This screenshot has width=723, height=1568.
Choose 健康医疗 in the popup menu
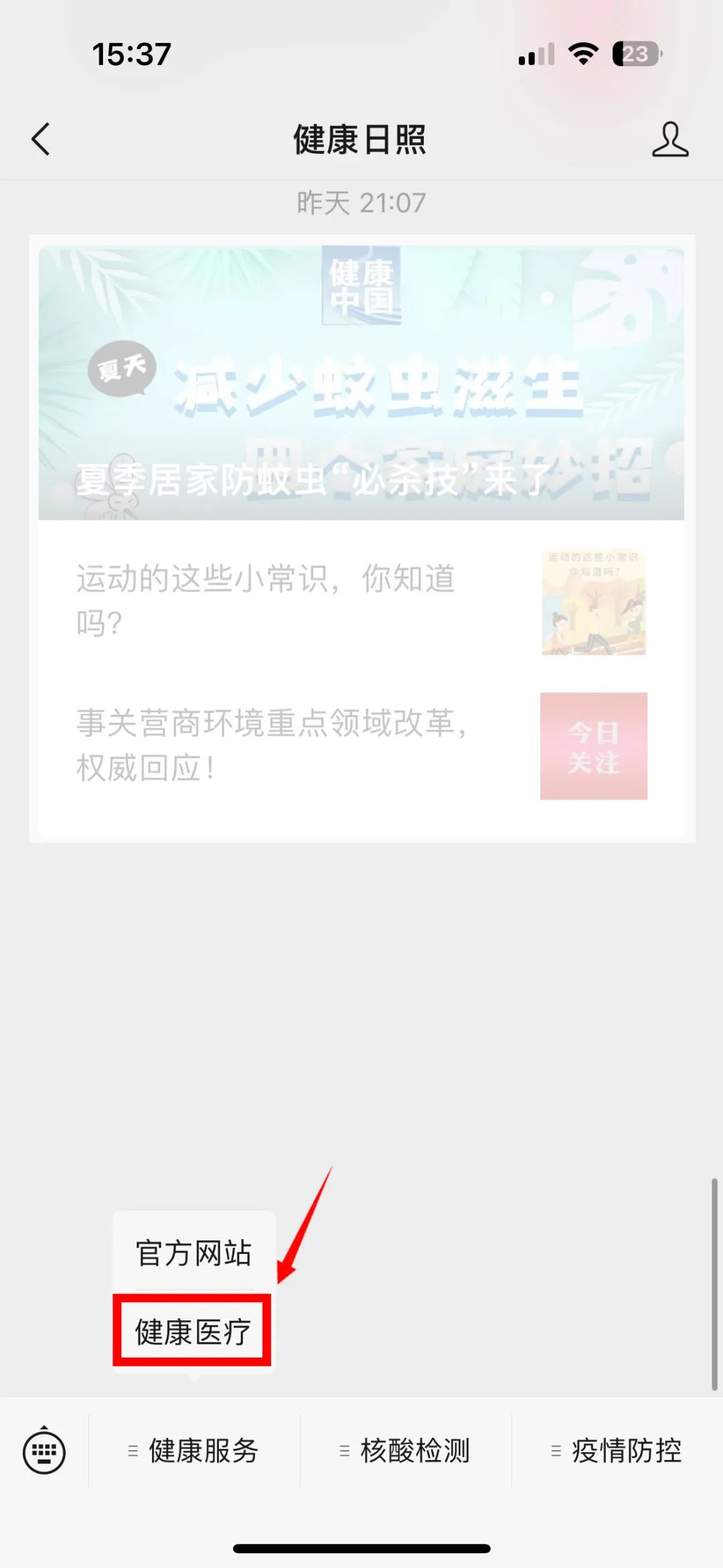(x=193, y=1331)
